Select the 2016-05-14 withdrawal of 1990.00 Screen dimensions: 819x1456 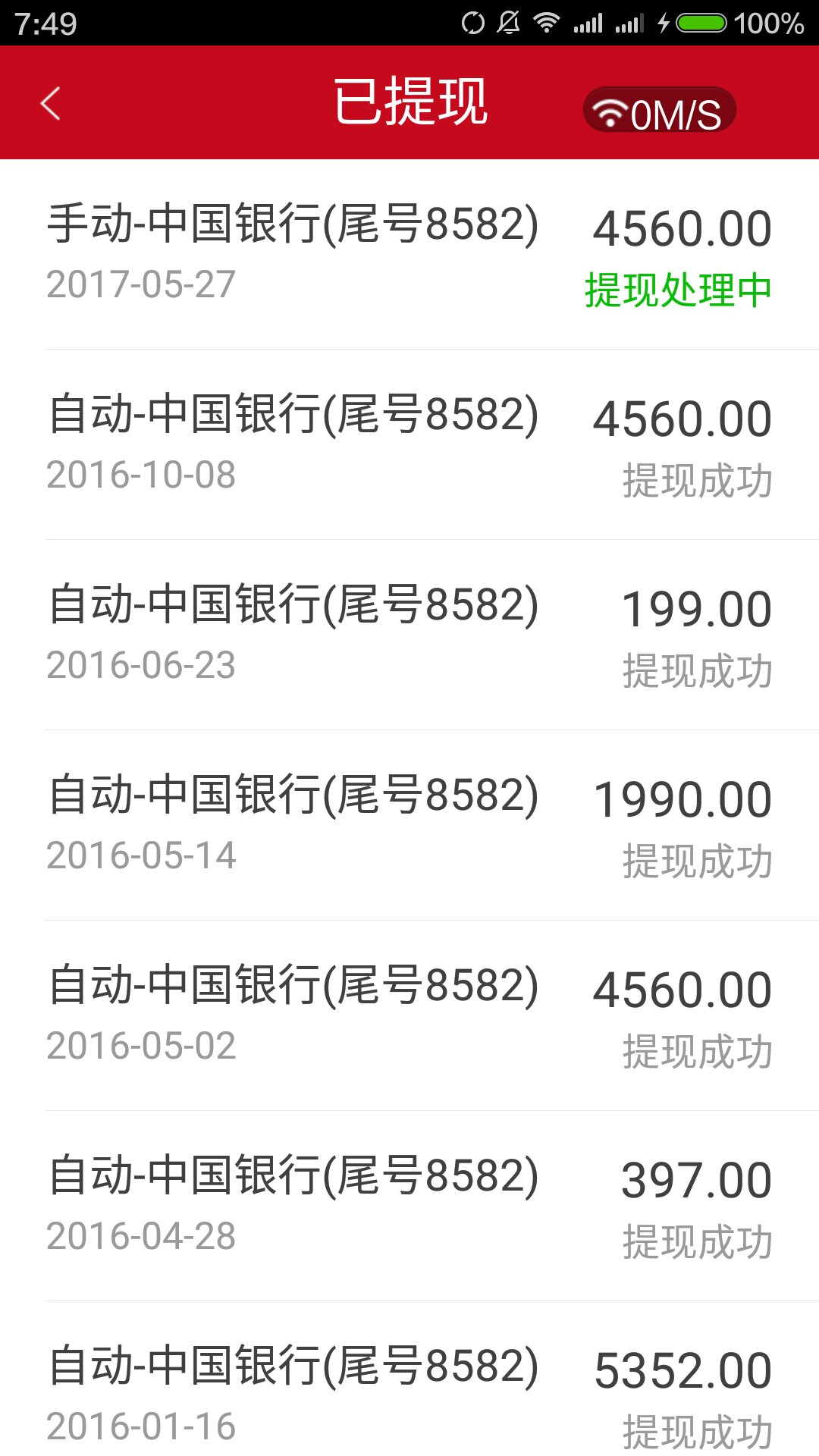(x=409, y=826)
